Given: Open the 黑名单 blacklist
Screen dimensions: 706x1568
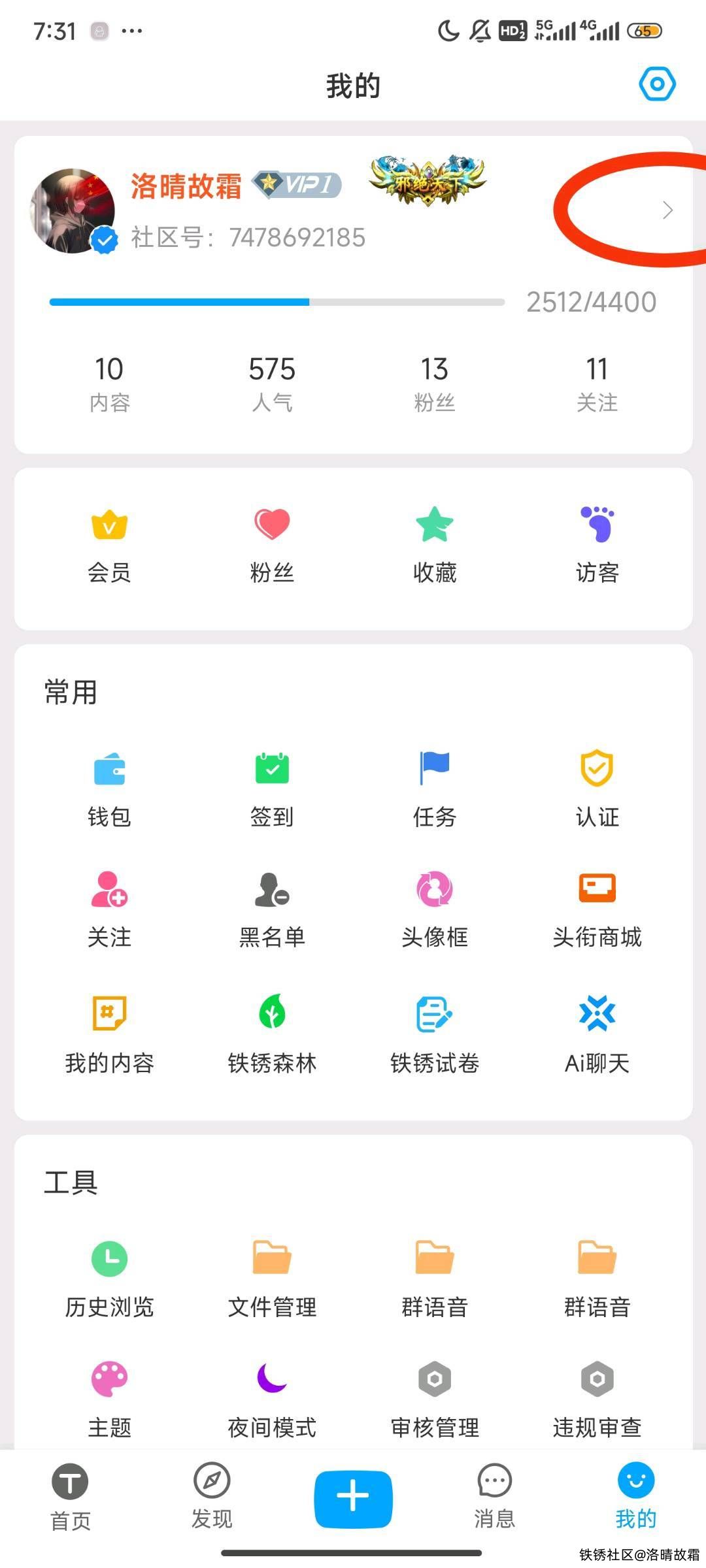Looking at the screenshot, I should (x=272, y=909).
